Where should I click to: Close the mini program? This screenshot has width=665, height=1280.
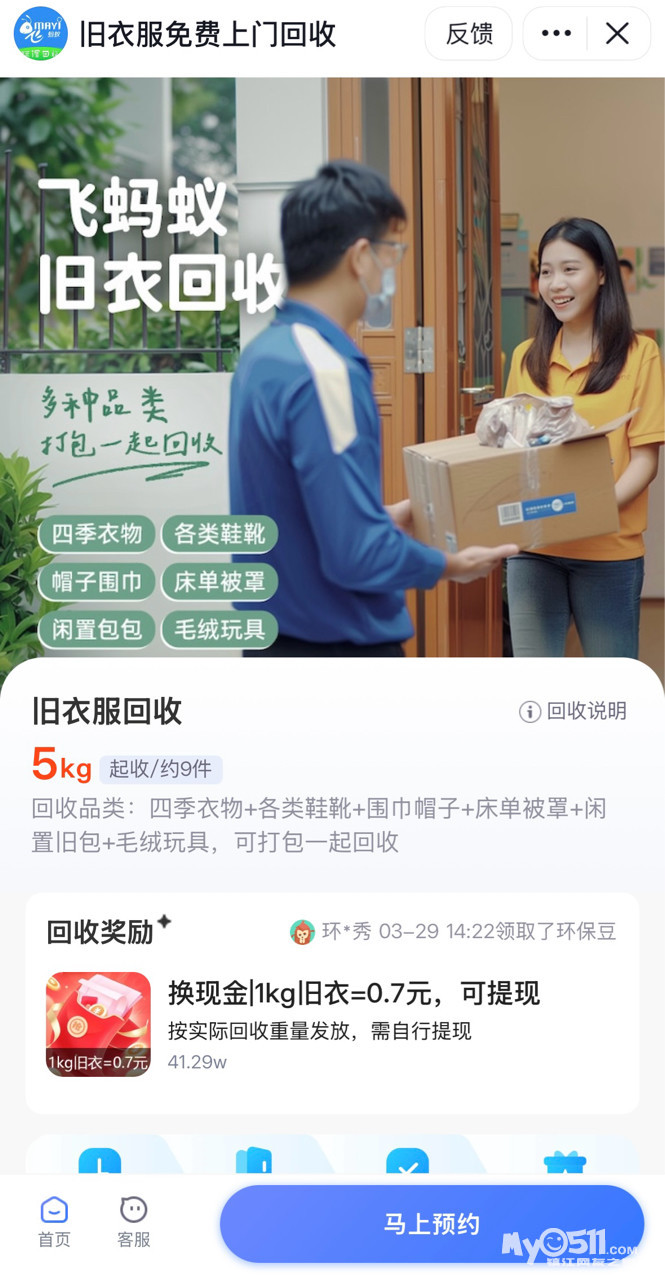[x=618, y=34]
